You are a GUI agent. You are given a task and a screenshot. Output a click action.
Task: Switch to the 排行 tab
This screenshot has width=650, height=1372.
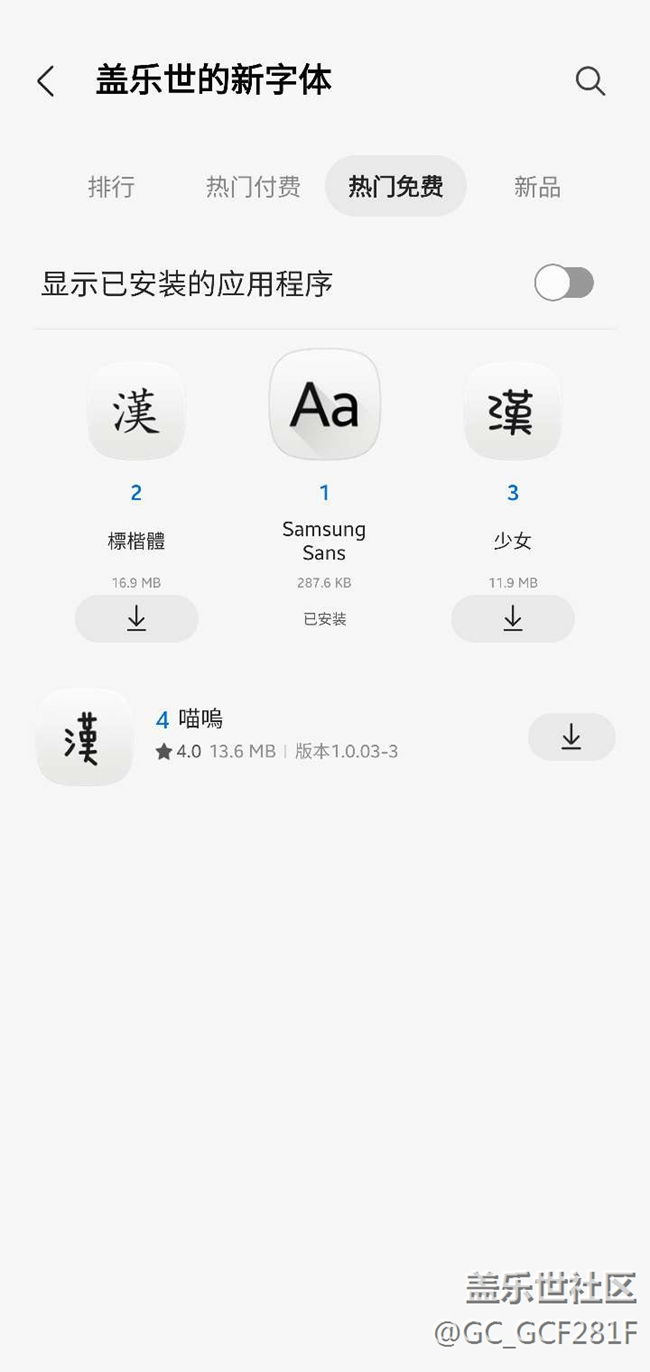111,187
